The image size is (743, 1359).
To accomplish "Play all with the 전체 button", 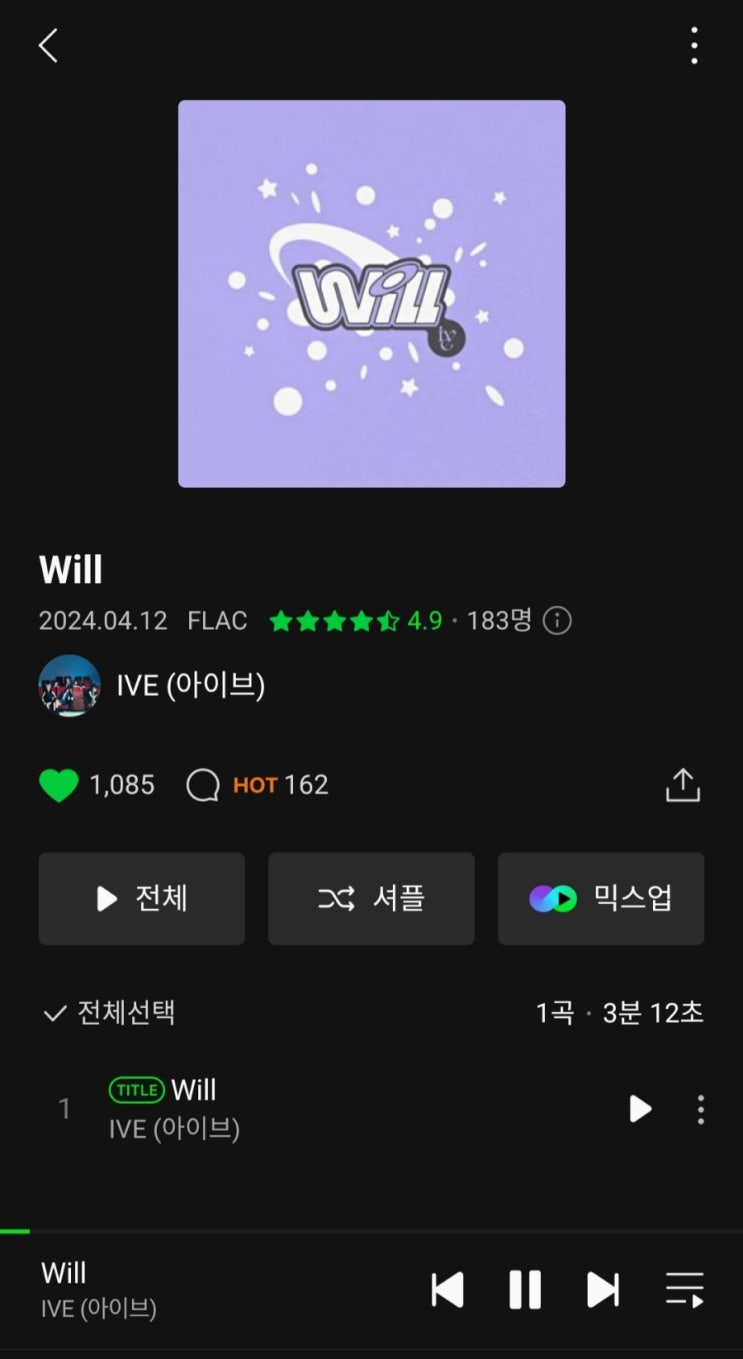I will [142, 898].
